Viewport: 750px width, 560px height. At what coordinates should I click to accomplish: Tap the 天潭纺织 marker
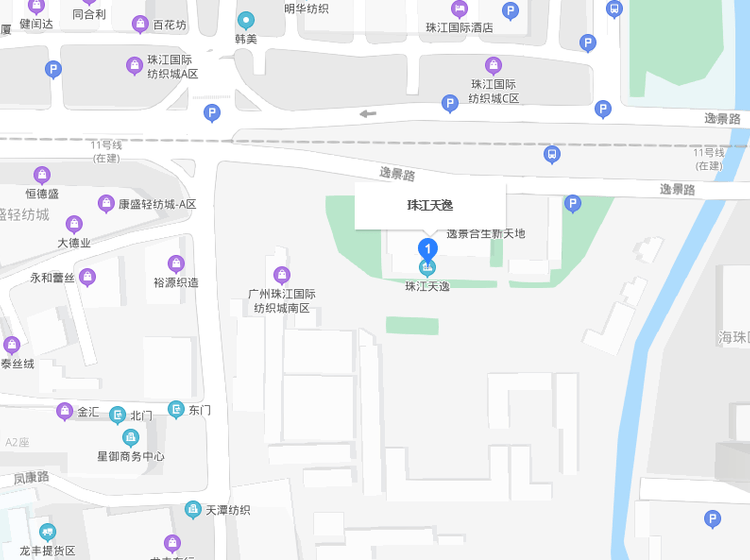(x=192, y=509)
